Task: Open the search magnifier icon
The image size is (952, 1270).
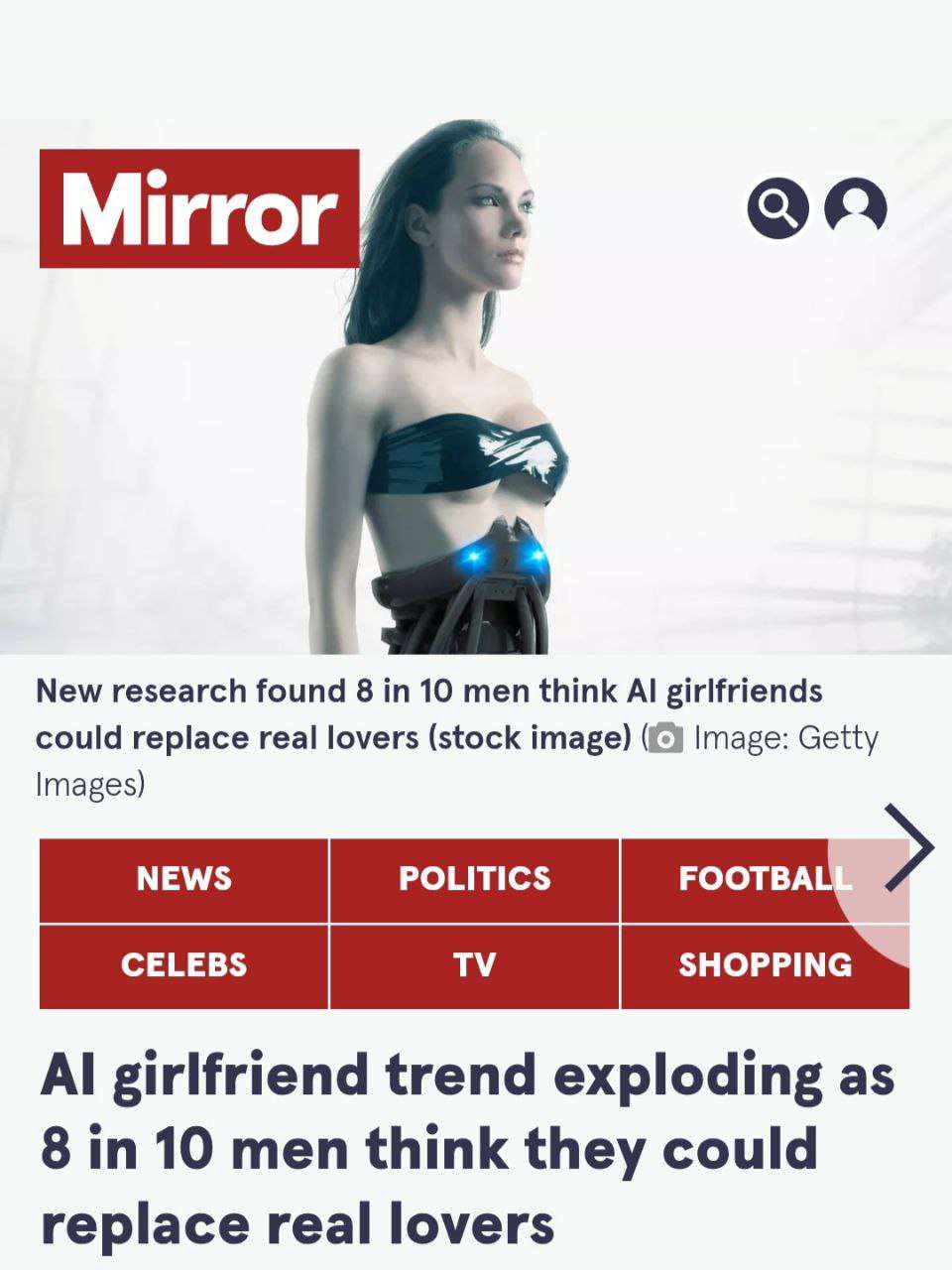Action: 778,208
